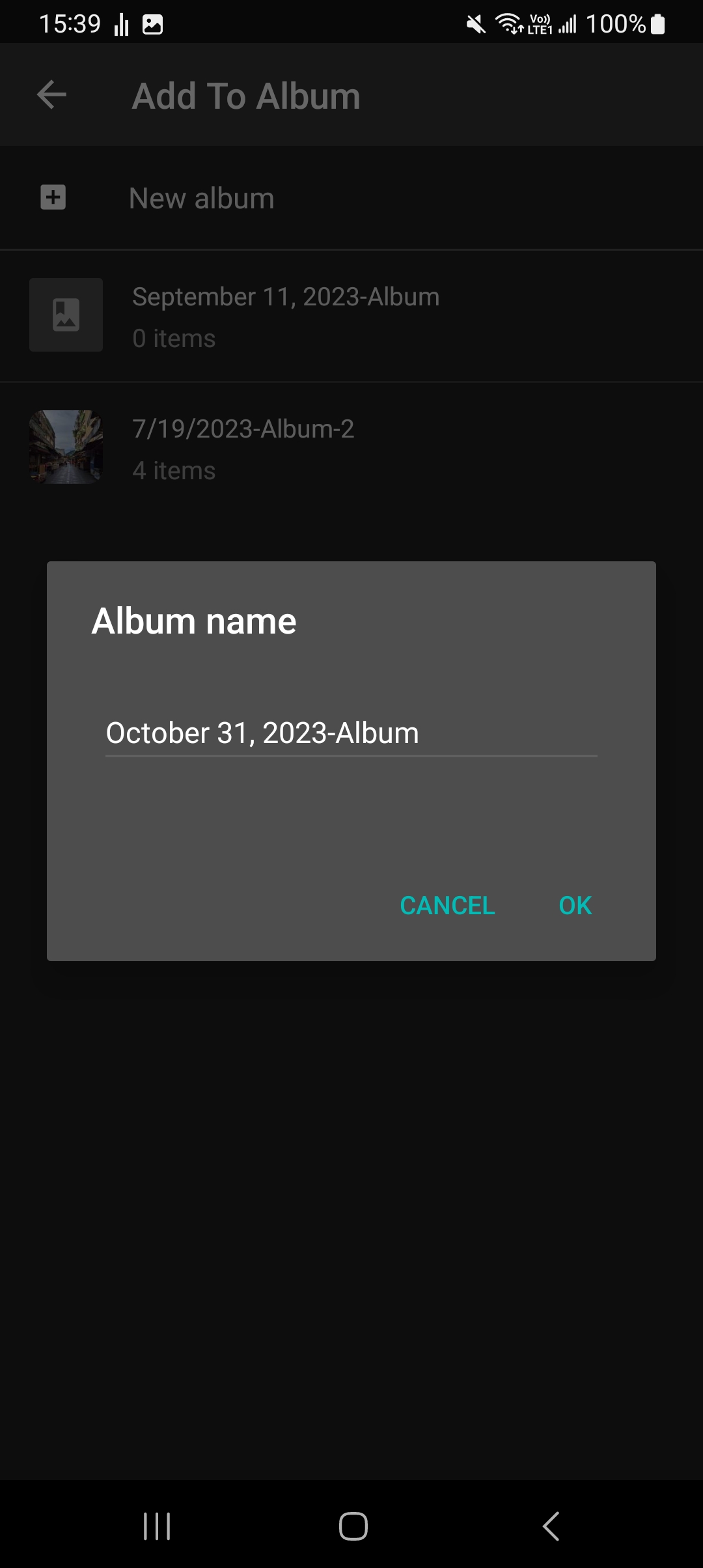
Task: Open the recent apps view
Action: coord(157,1526)
